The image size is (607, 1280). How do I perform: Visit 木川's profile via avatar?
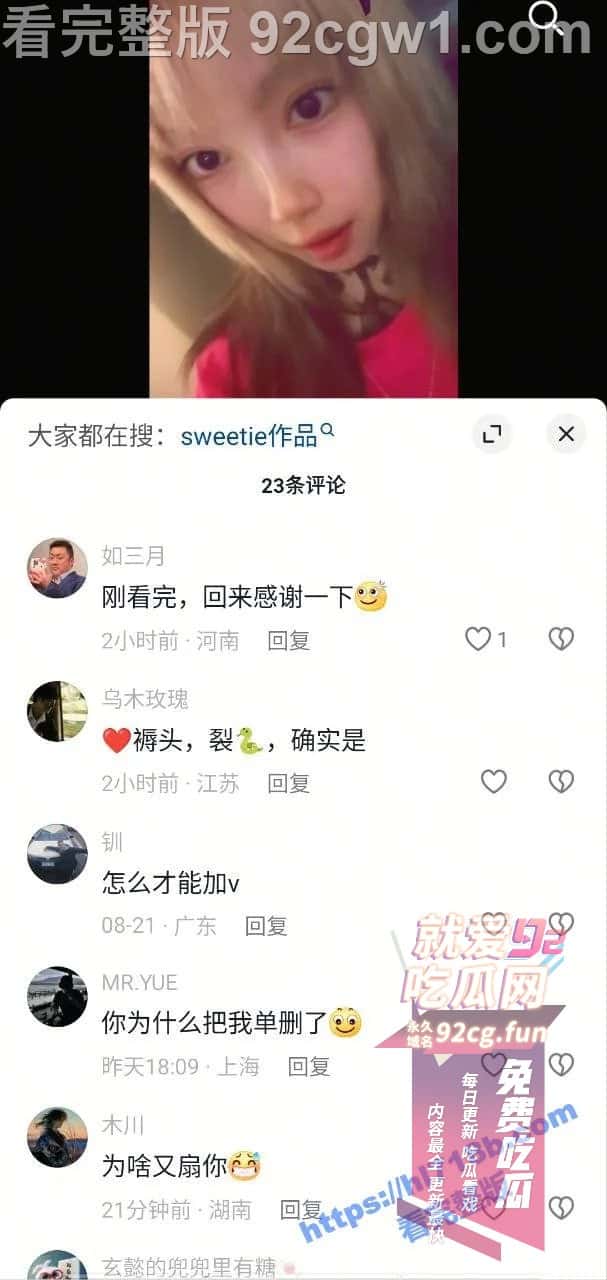(57, 1137)
